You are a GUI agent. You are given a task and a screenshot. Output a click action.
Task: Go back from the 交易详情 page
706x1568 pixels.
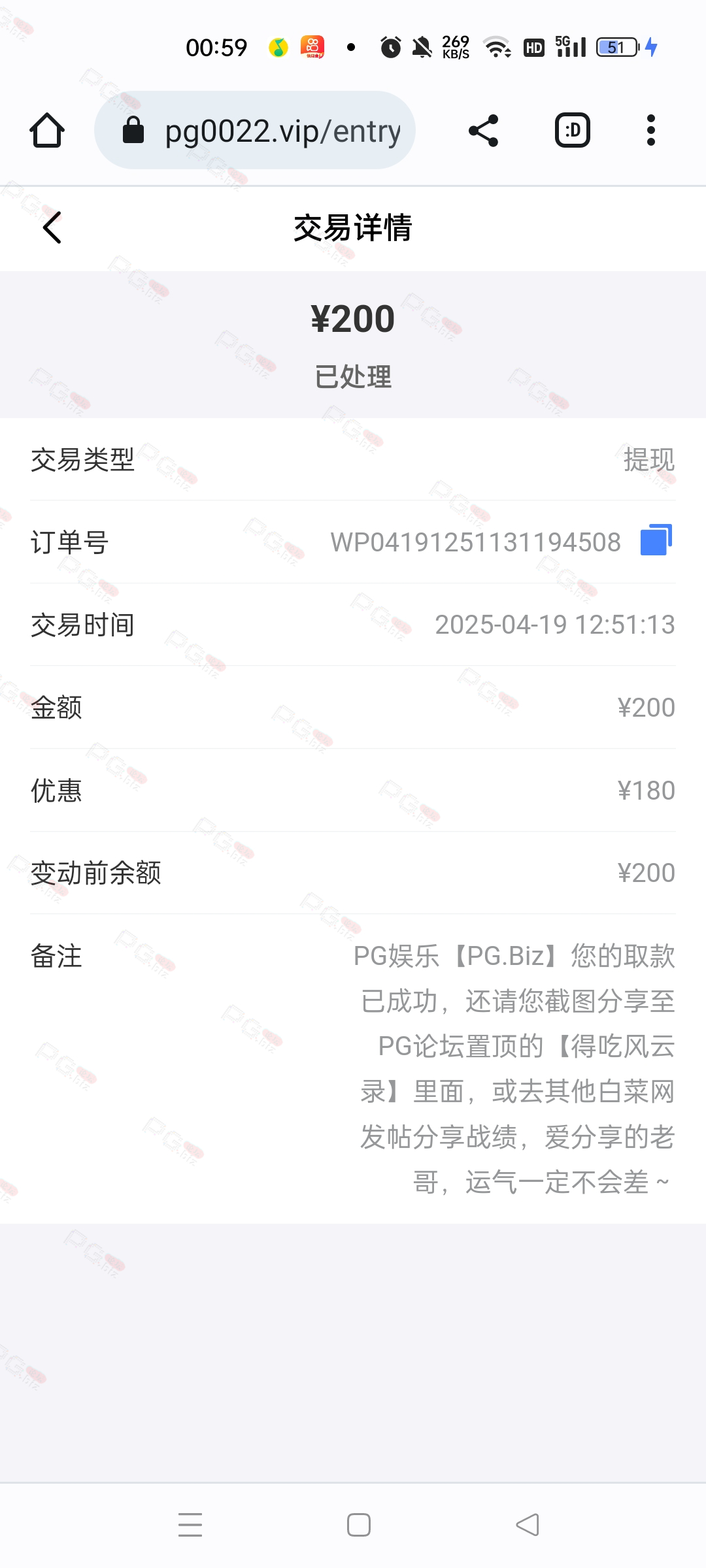coord(52,227)
